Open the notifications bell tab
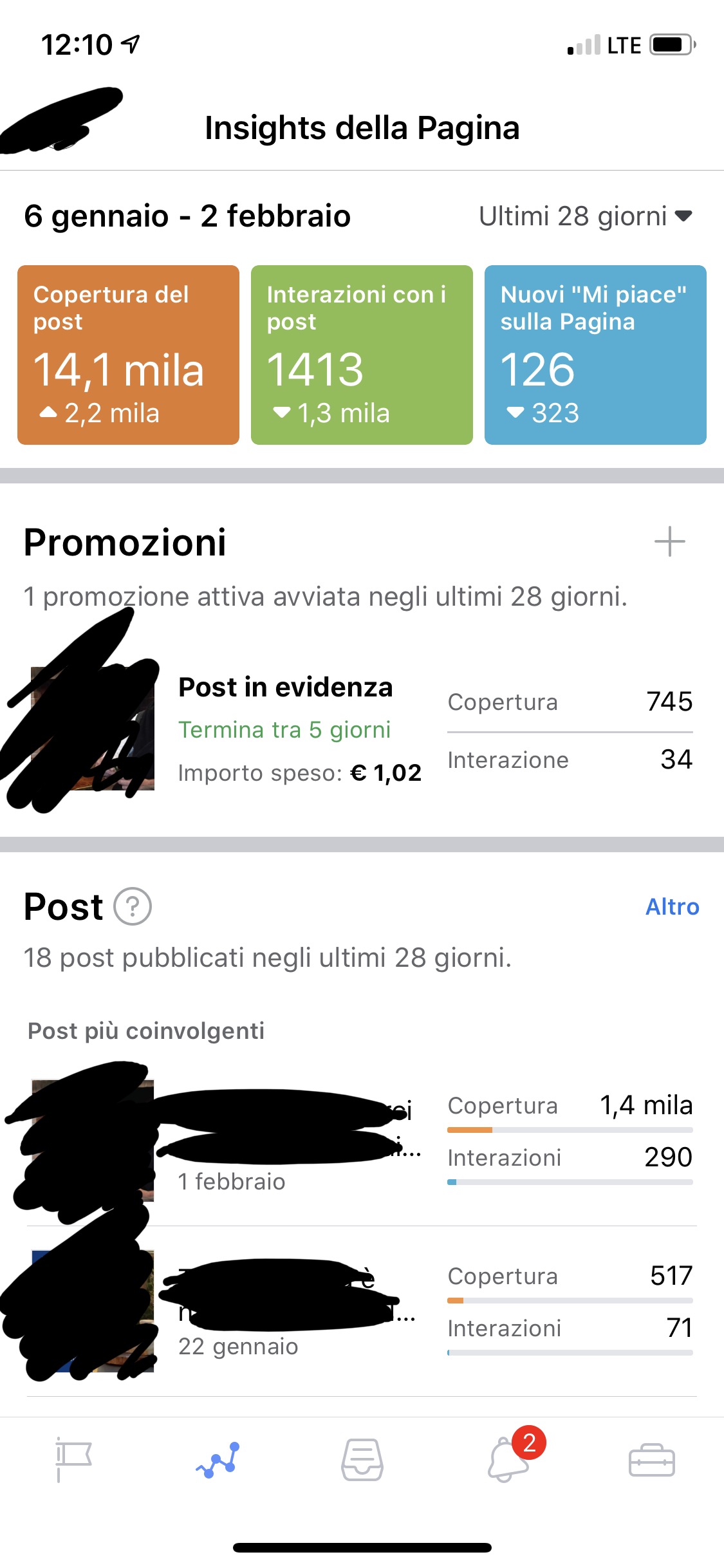This screenshot has height=1568, width=724. point(508,1460)
